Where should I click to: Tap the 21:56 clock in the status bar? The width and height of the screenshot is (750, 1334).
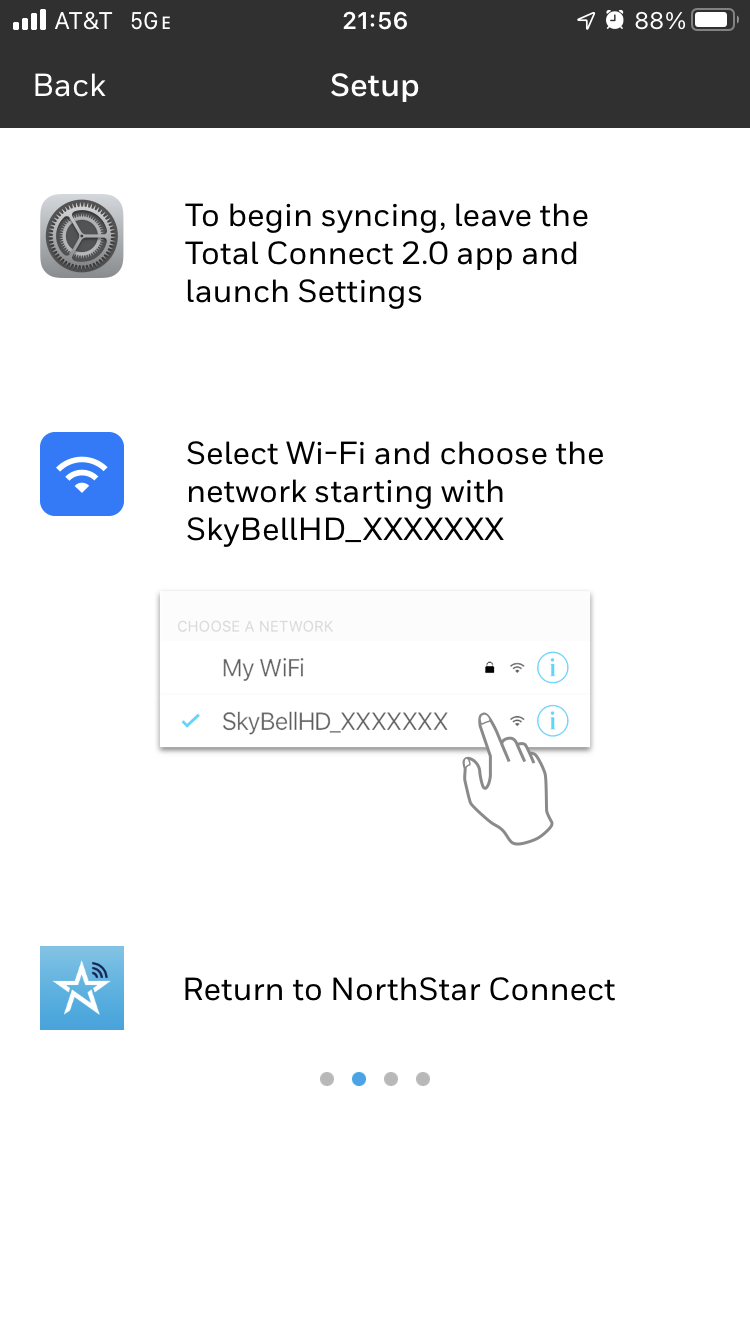[375, 20]
